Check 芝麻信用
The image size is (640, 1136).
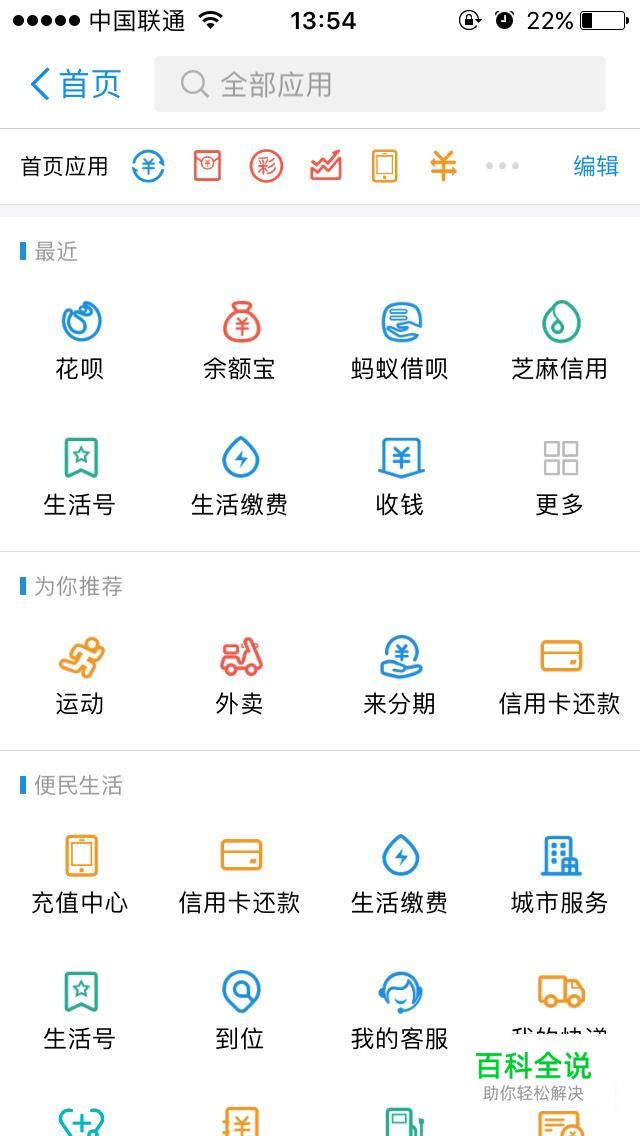point(559,340)
